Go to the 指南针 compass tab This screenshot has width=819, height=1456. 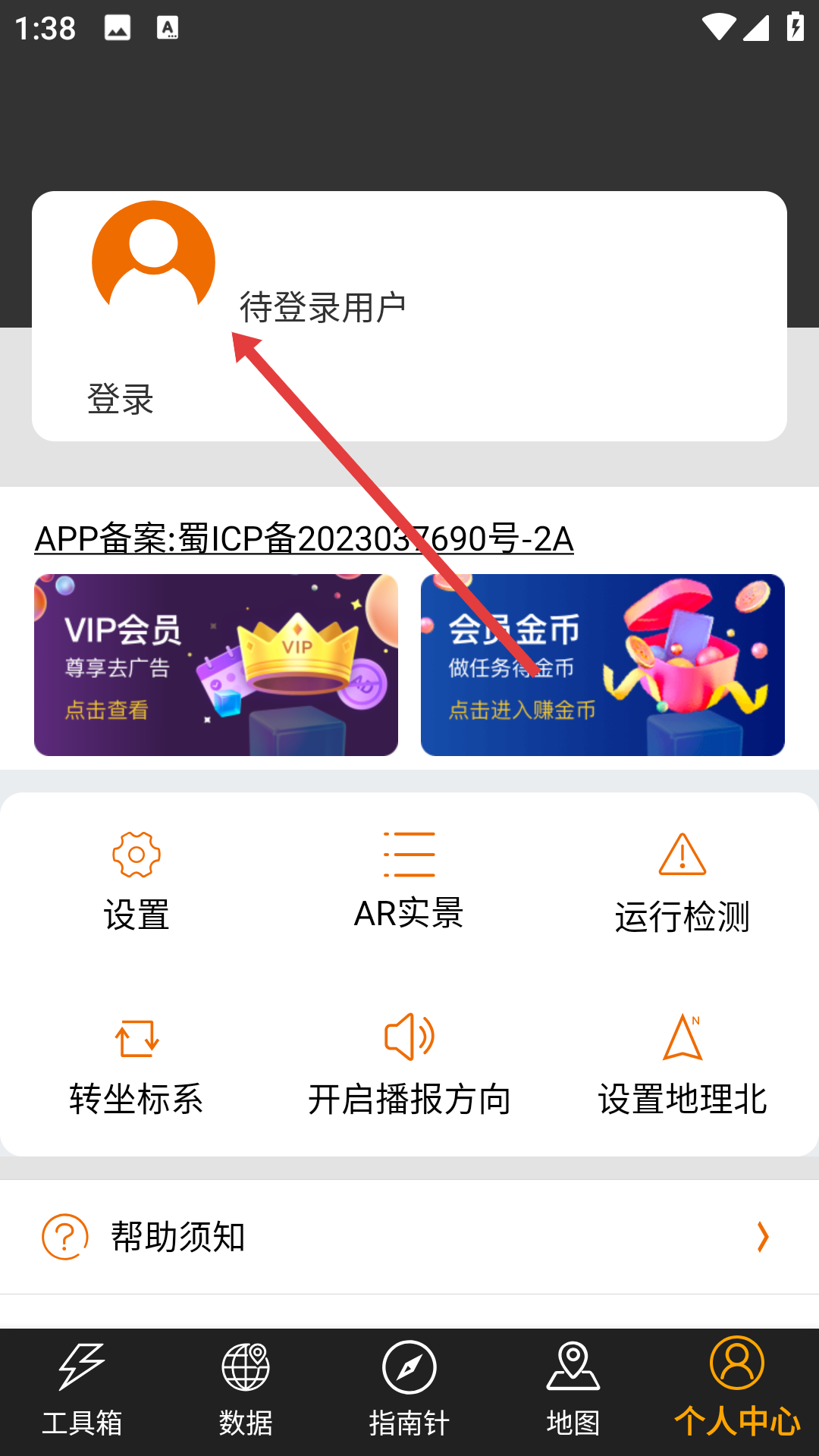[409, 1392]
